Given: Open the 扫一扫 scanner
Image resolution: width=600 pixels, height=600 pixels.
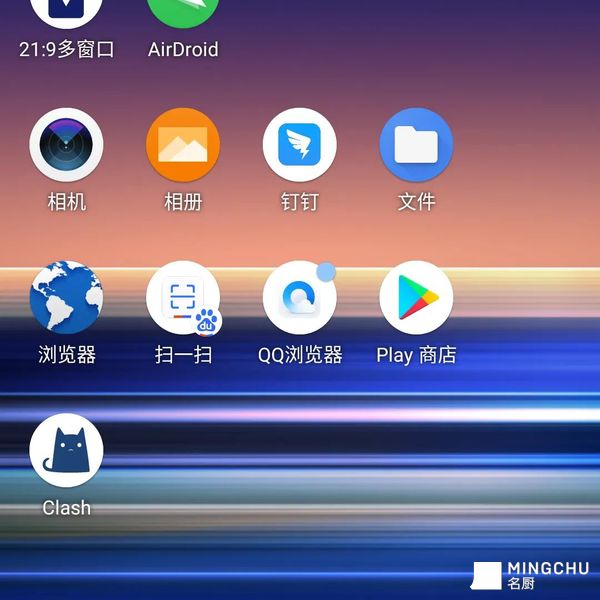Looking at the screenshot, I should tap(183, 298).
